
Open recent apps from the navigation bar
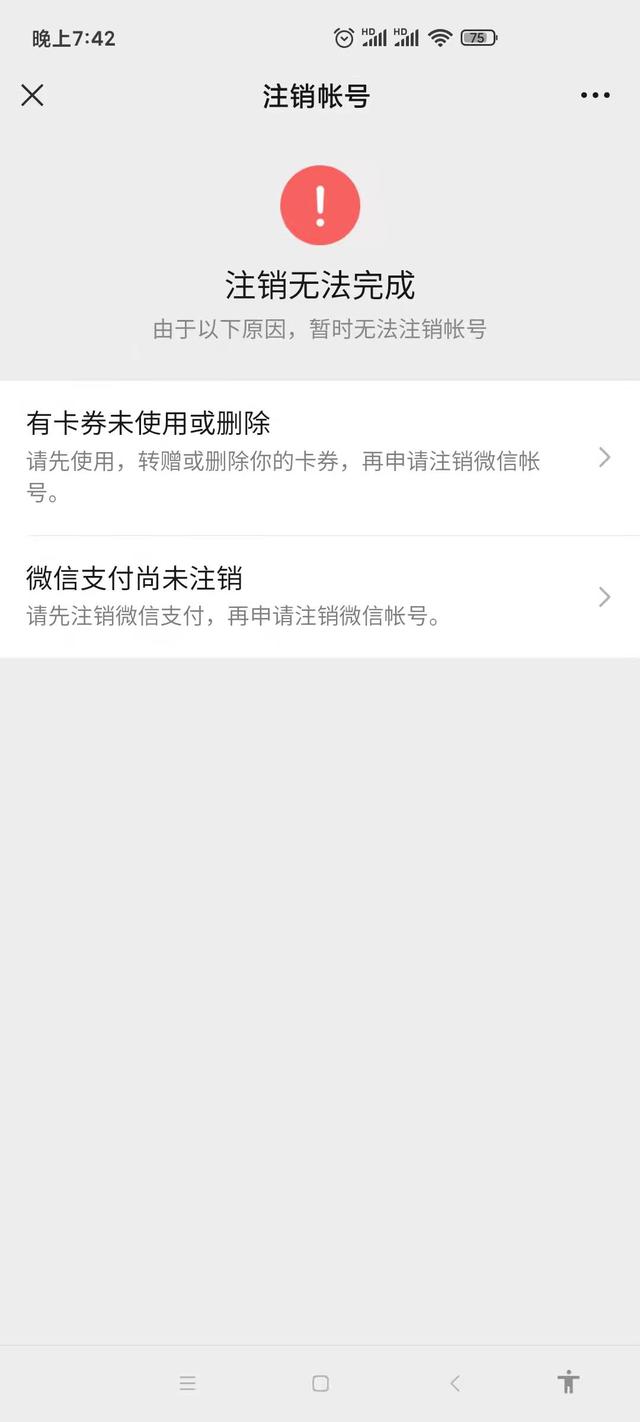pos(187,1383)
